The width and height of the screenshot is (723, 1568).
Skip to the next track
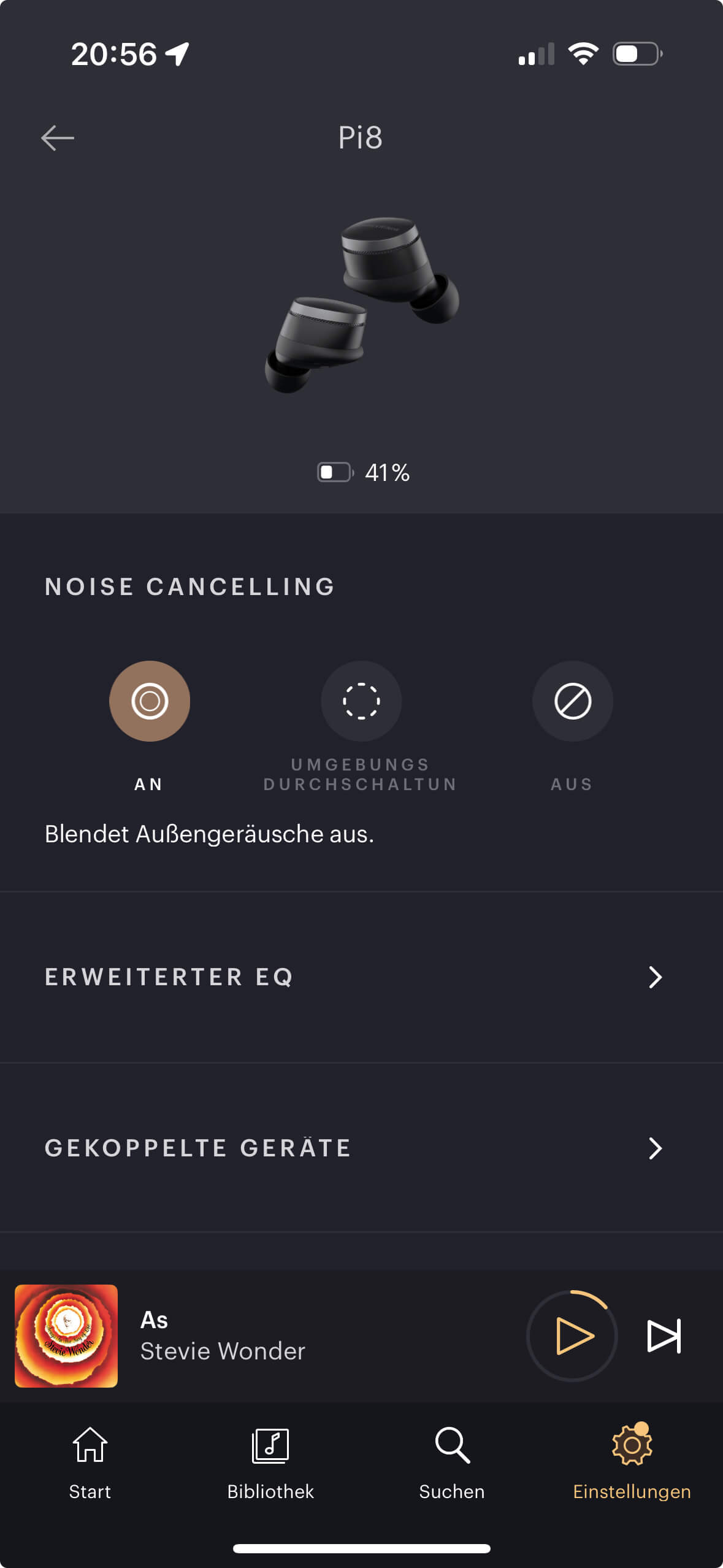coord(664,1335)
